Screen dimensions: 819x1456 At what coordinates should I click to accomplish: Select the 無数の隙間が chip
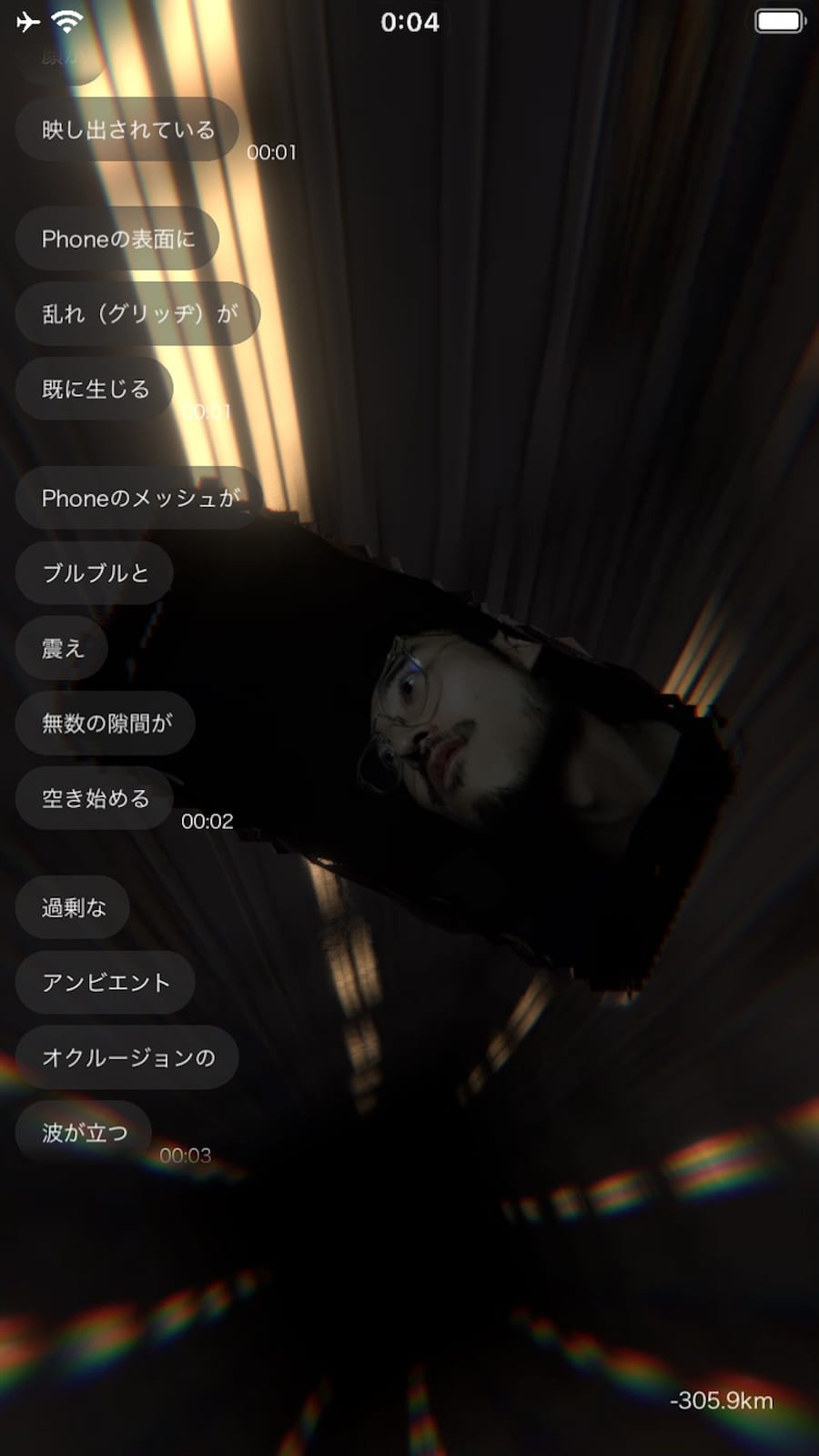tap(106, 723)
